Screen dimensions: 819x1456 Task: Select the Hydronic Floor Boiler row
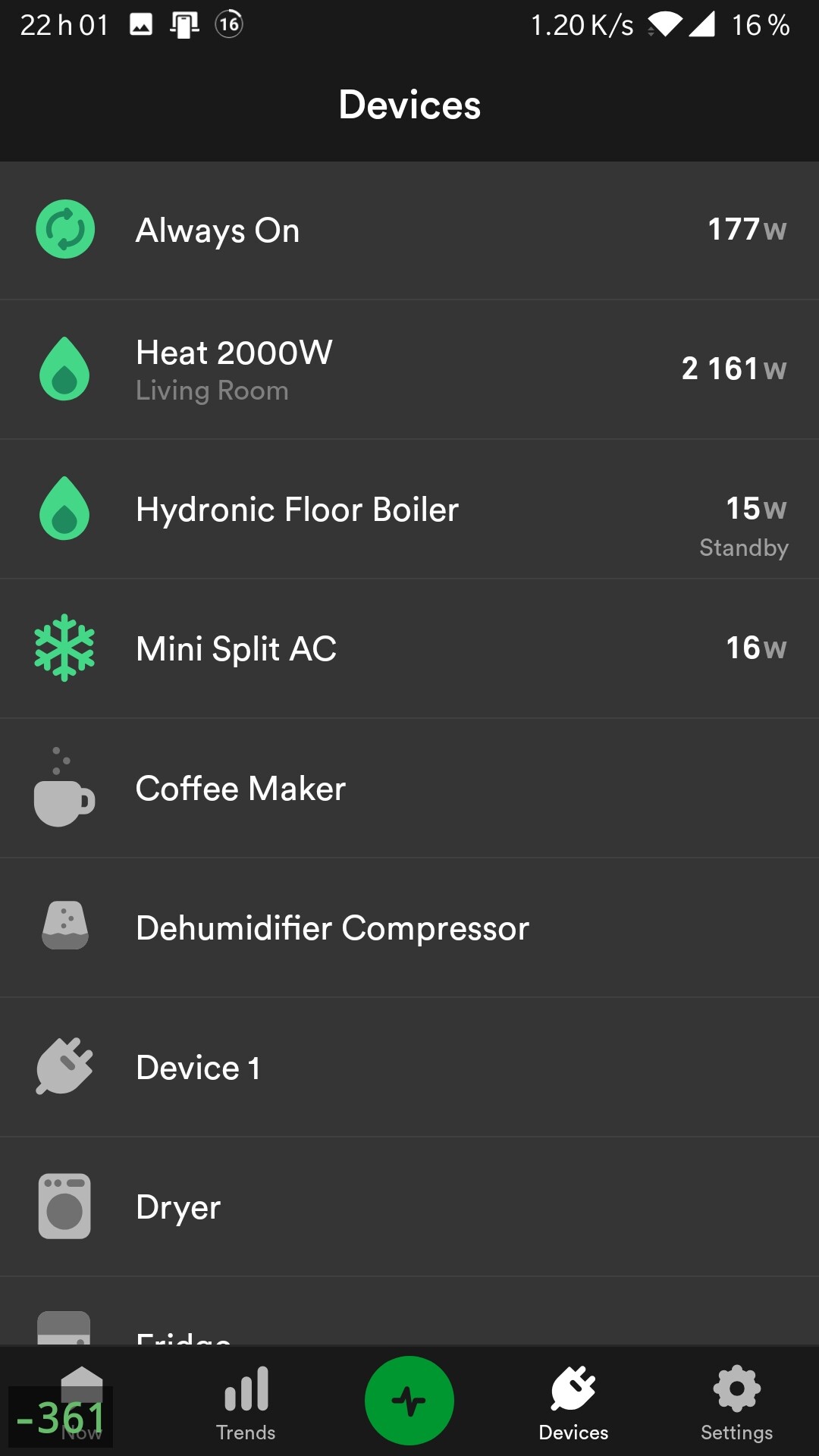(x=409, y=509)
